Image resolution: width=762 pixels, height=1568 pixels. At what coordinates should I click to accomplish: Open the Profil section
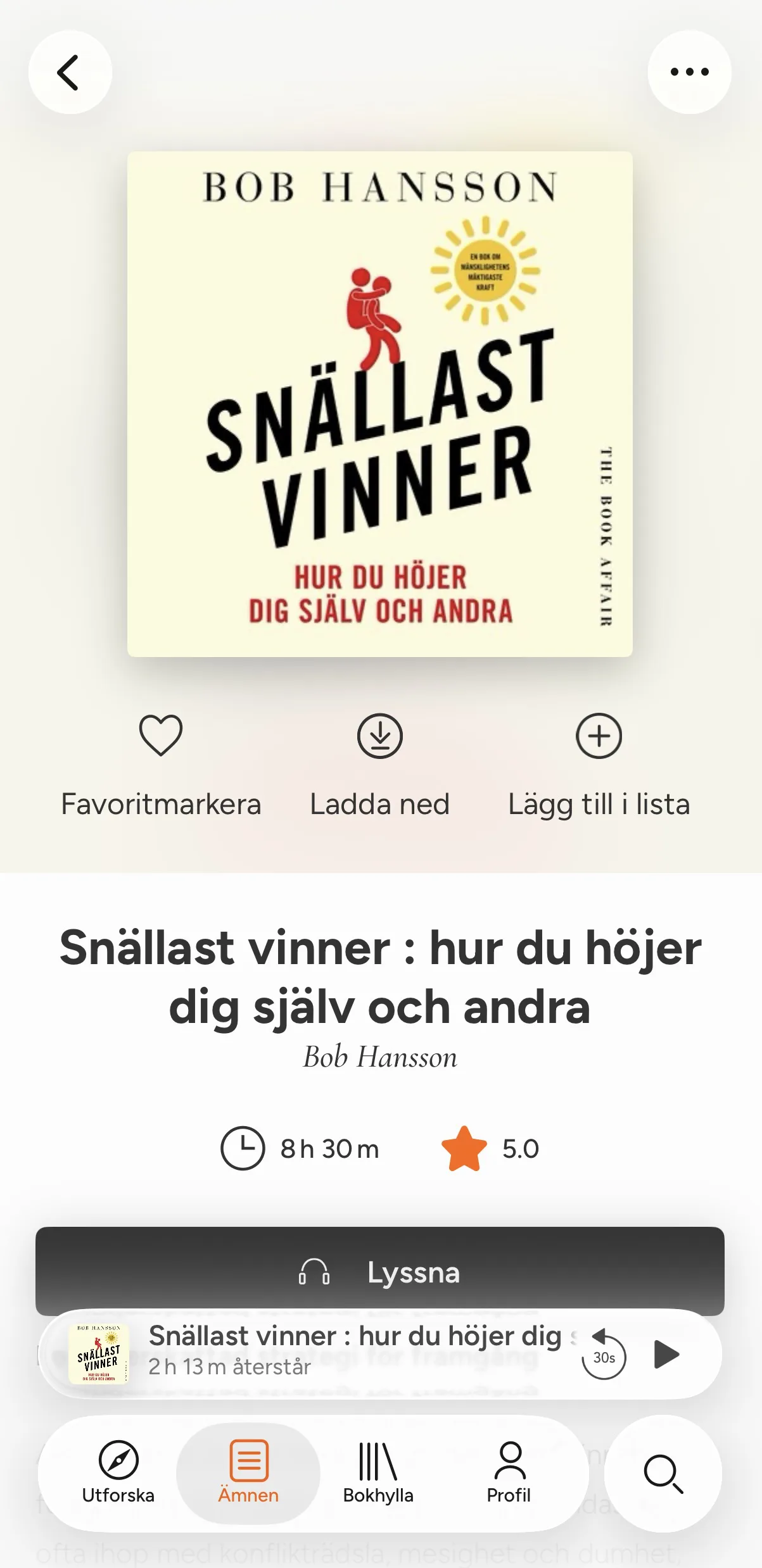click(x=509, y=1475)
